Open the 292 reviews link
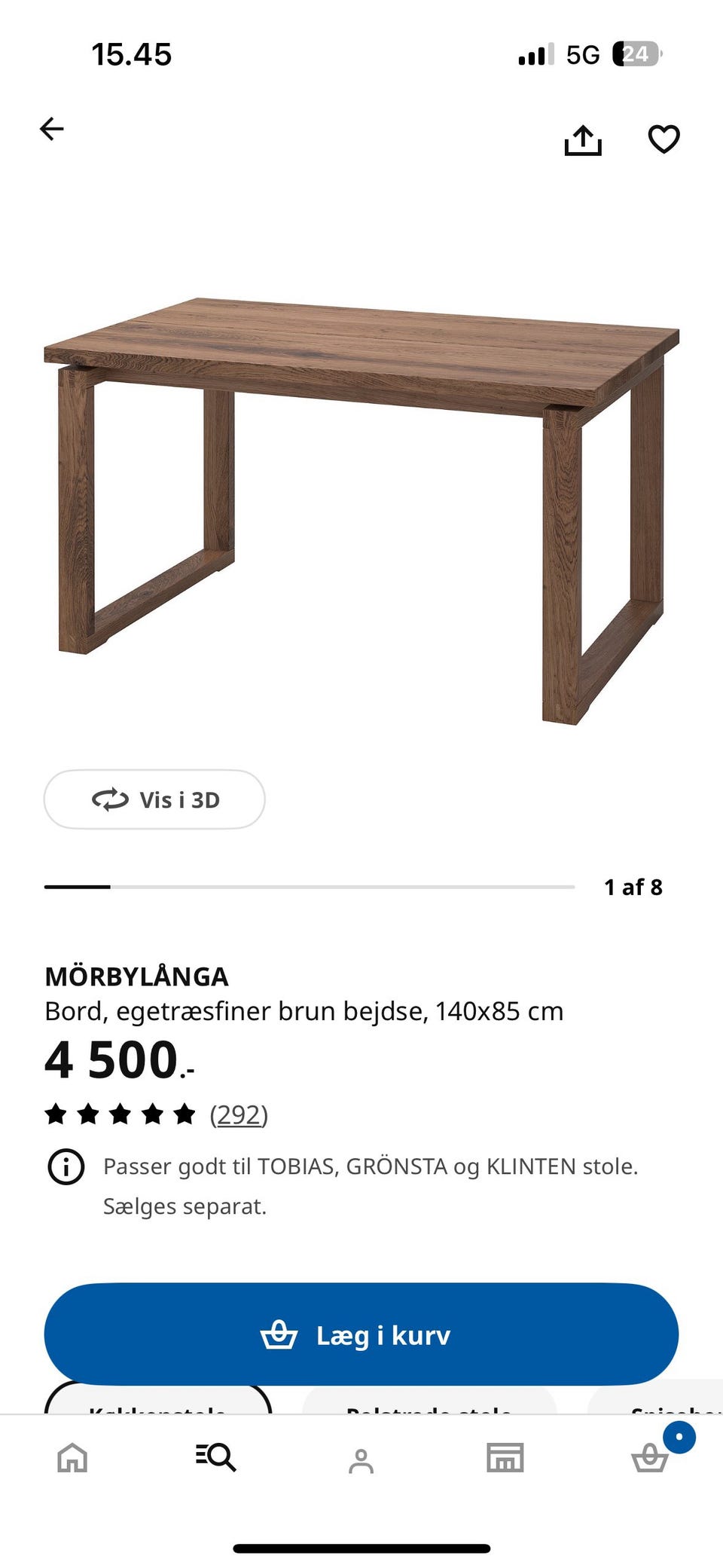The image size is (723, 1568). pos(239,1114)
